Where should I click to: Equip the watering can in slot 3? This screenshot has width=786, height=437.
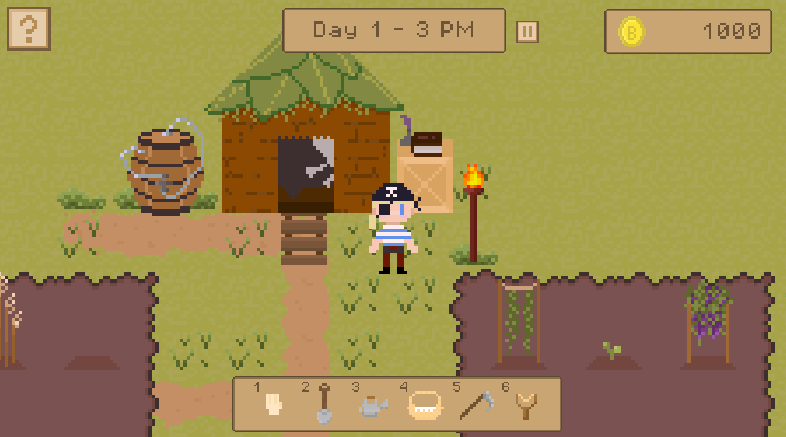point(373,405)
